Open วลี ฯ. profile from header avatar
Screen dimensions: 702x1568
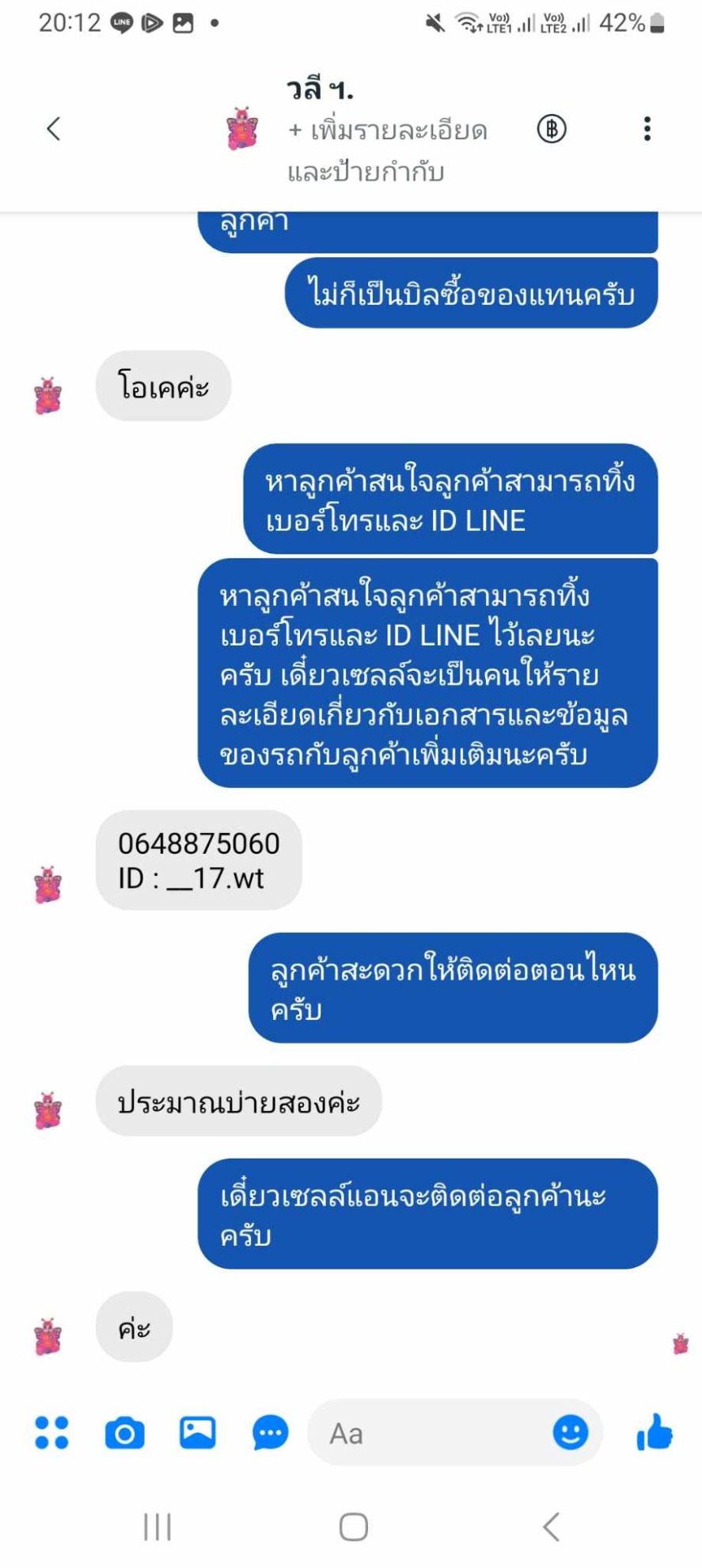[x=242, y=128]
